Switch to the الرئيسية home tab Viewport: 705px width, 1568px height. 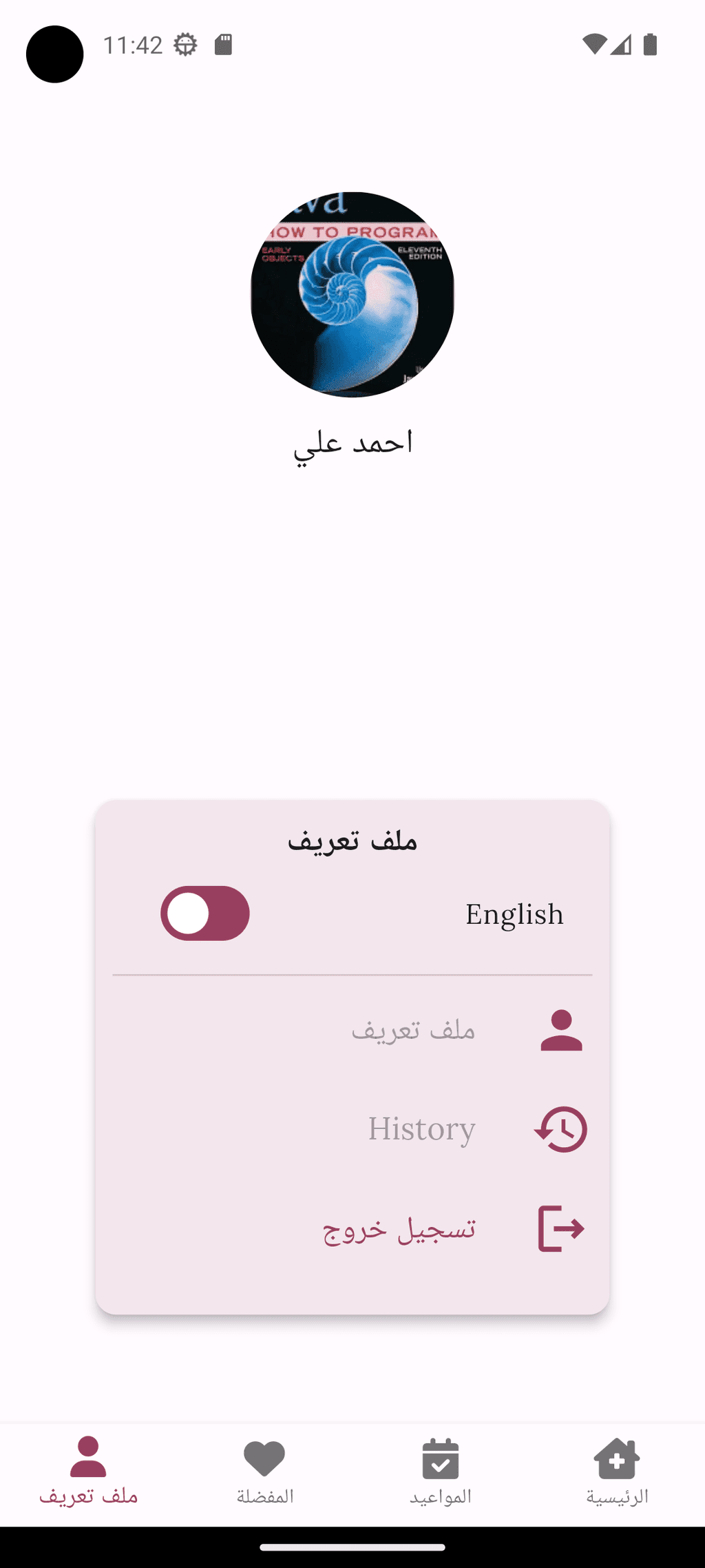(617, 1472)
